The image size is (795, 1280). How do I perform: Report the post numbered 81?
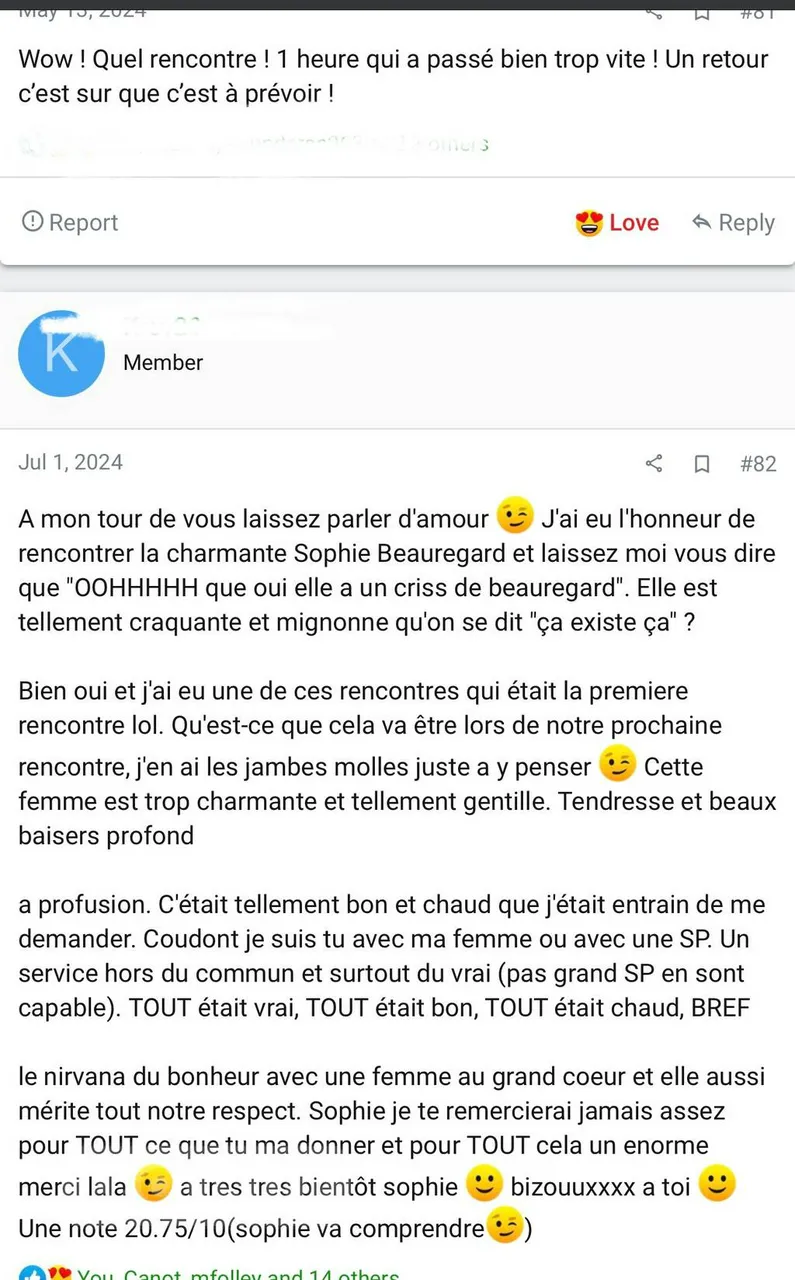pos(70,223)
